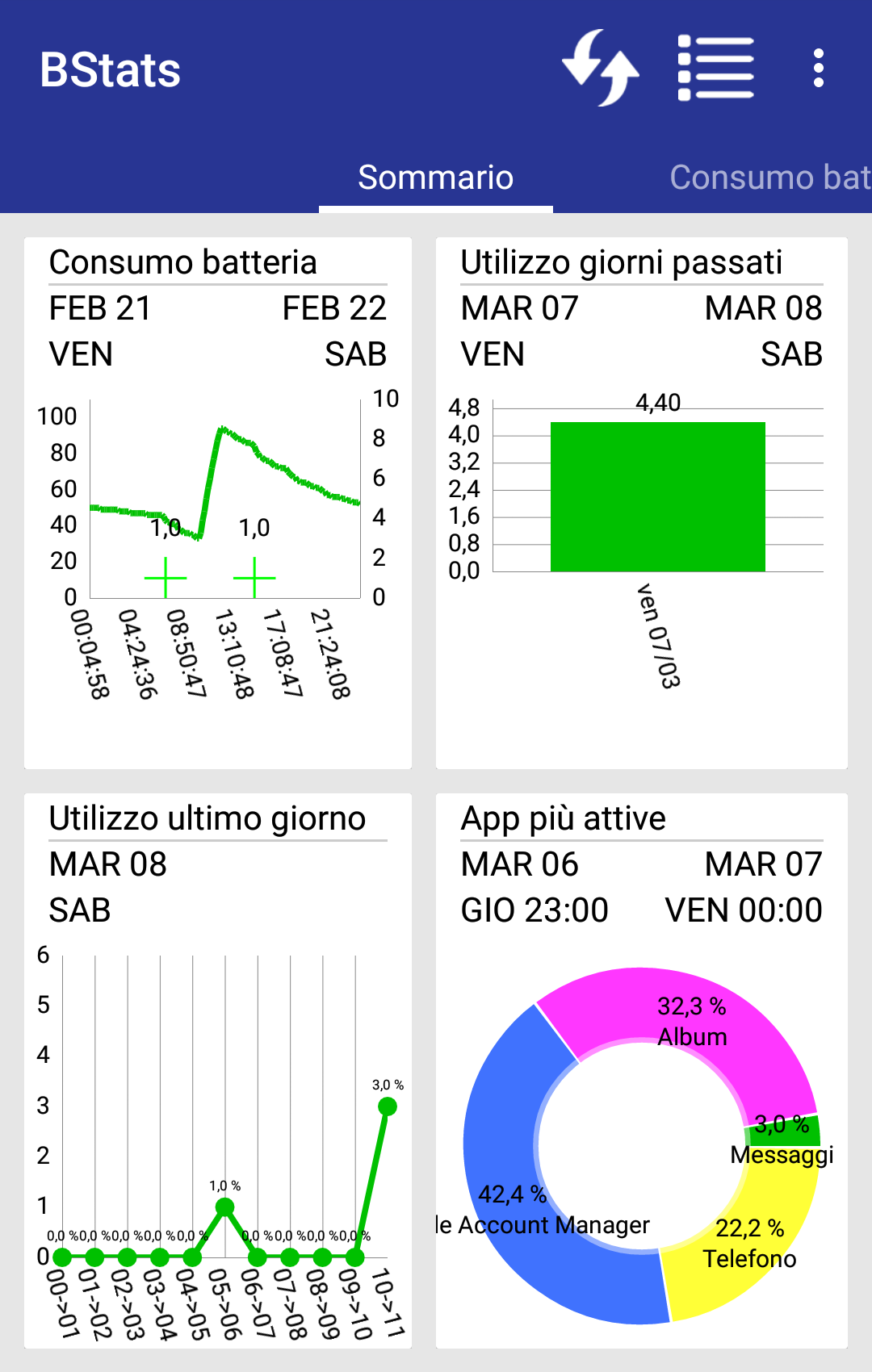872x1372 pixels.
Task: Open the Utilizzo giorni passati card
Action: (x=641, y=502)
